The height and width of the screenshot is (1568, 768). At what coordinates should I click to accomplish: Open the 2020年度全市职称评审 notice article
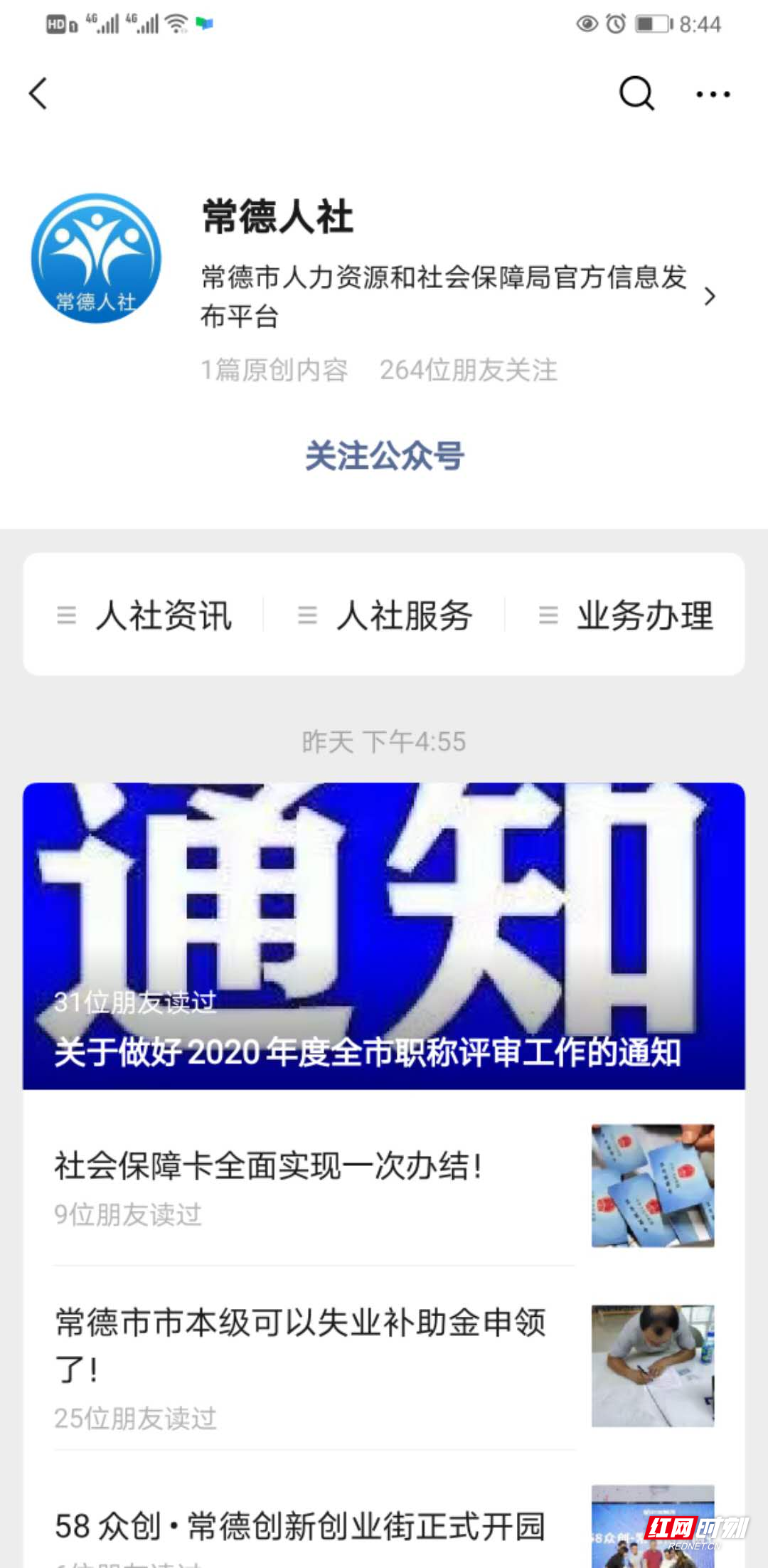pyautogui.click(x=384, y=936)
